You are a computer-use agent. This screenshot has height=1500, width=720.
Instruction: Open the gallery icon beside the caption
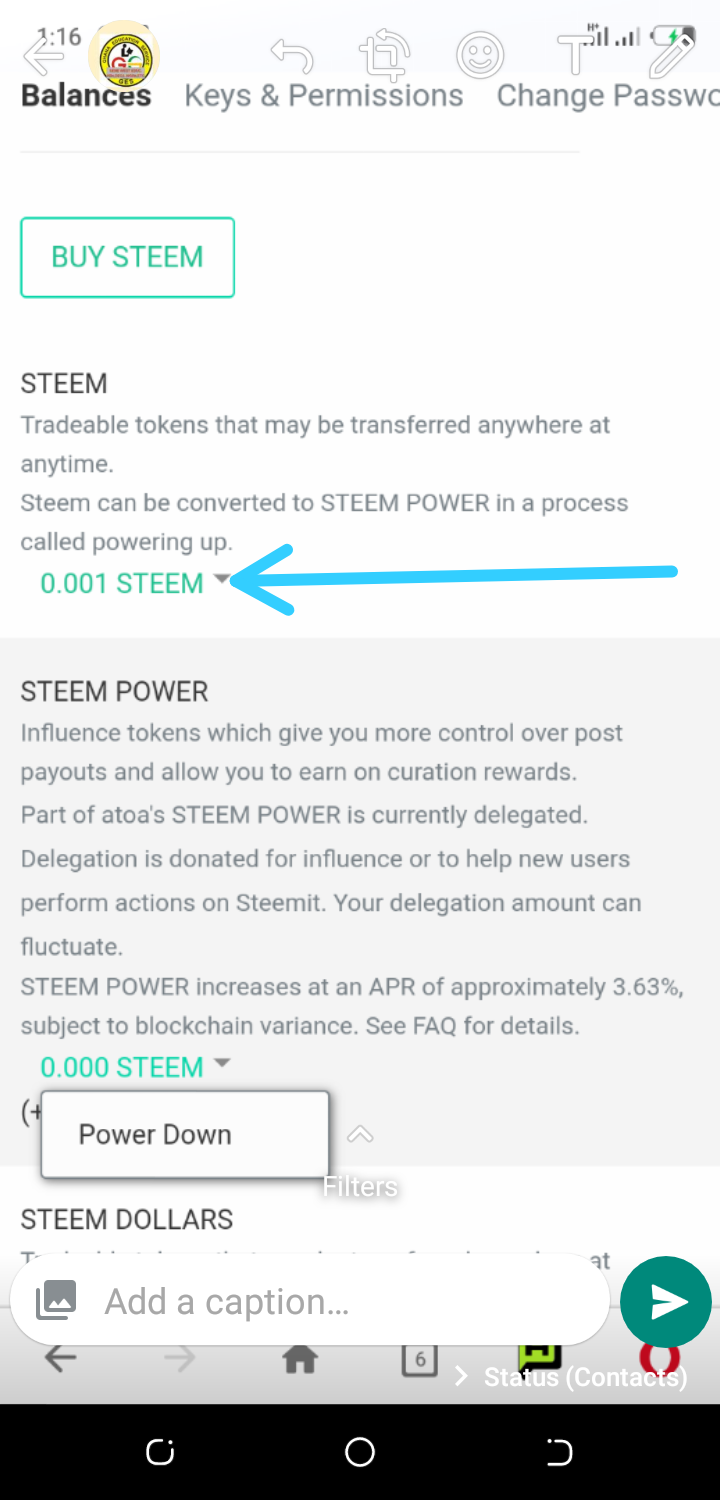coord(56,1301)
